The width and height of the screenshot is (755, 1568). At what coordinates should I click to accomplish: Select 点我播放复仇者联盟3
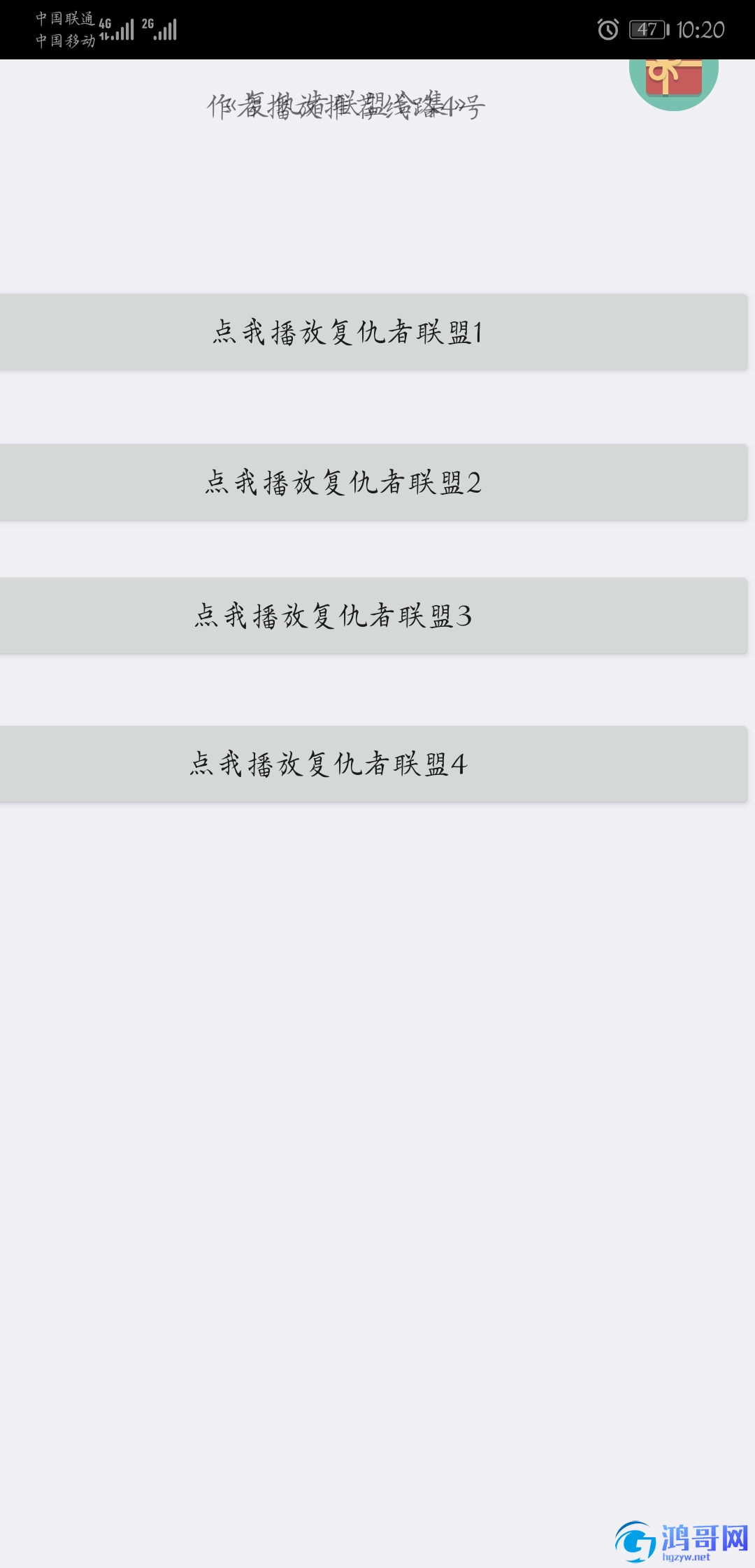(x=373, y=616)
